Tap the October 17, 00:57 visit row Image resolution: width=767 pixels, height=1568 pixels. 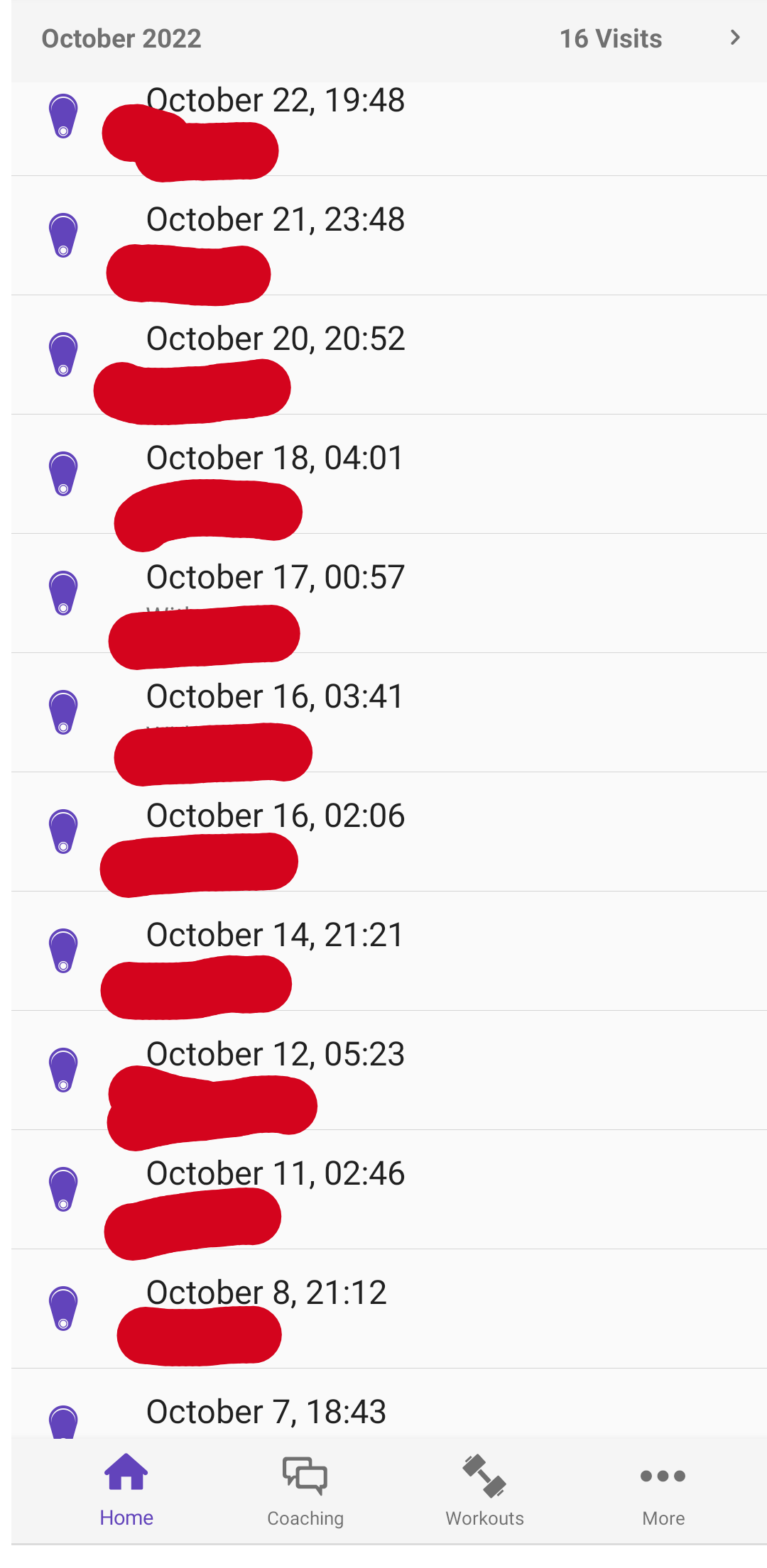[389, 593]
